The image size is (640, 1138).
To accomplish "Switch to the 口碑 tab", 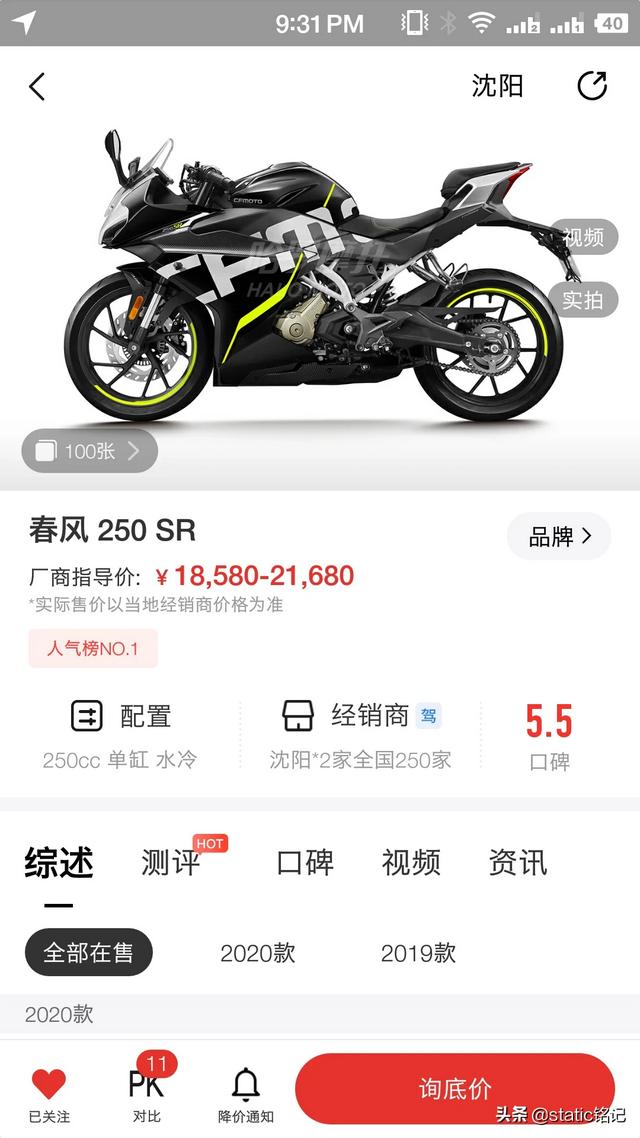I will click(305, 862).
